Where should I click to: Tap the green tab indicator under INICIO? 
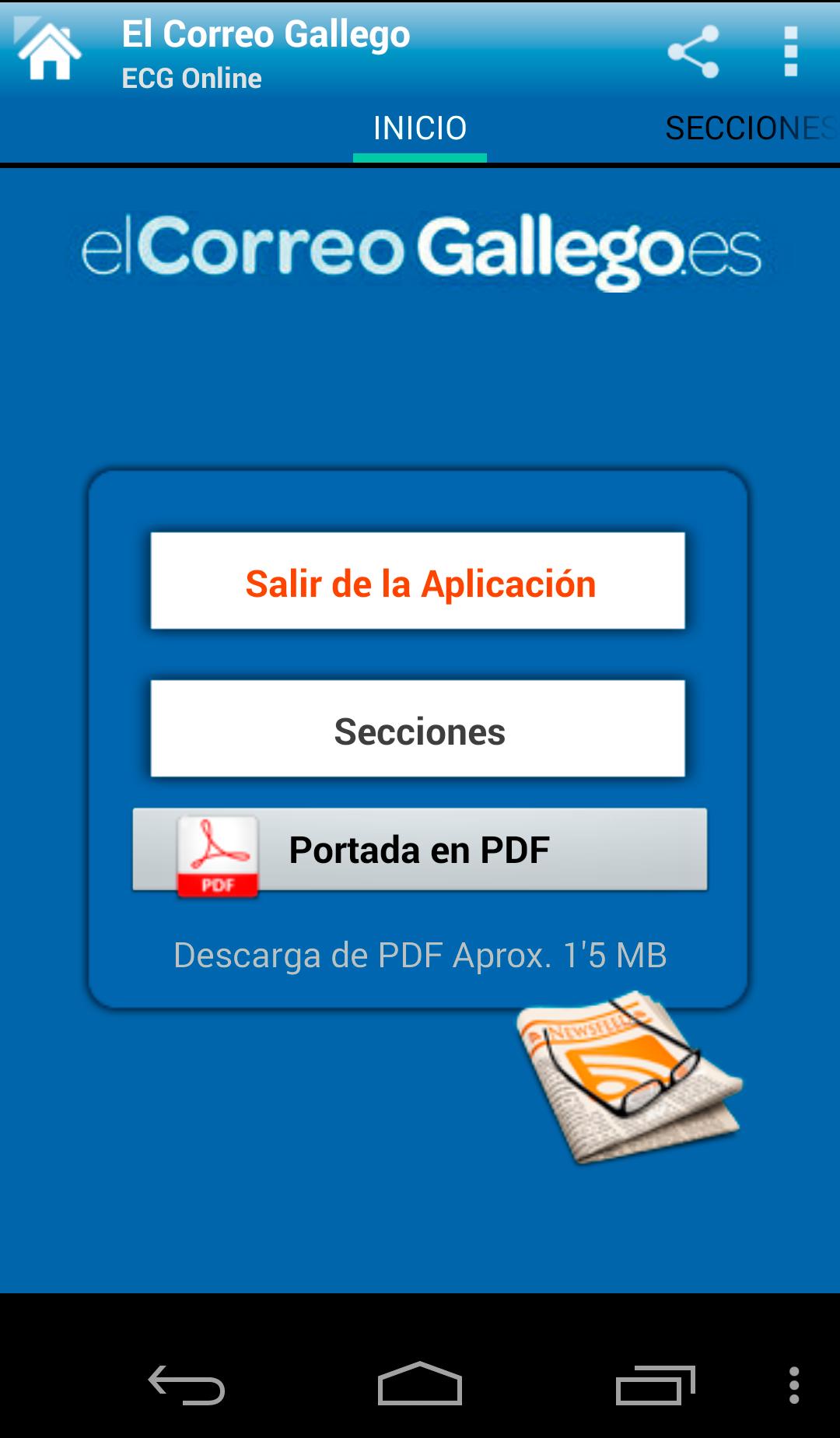tap(420, 159)
